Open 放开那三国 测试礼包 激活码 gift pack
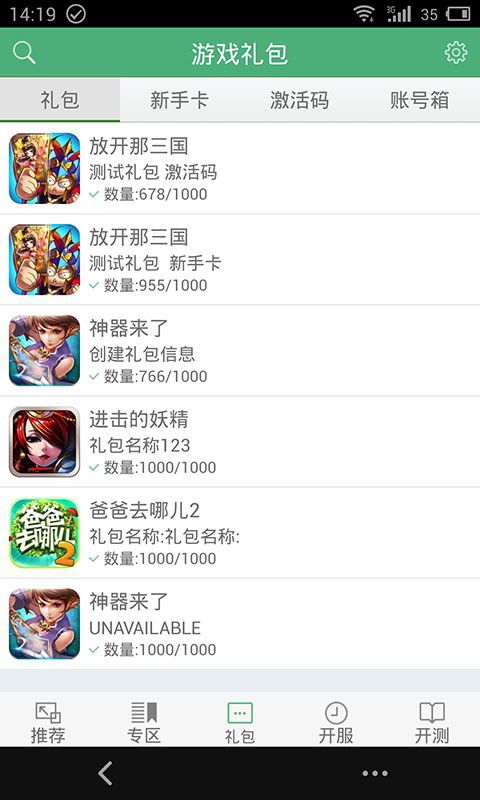Screen dimensions: 480x800 click(x=240, y=168)
